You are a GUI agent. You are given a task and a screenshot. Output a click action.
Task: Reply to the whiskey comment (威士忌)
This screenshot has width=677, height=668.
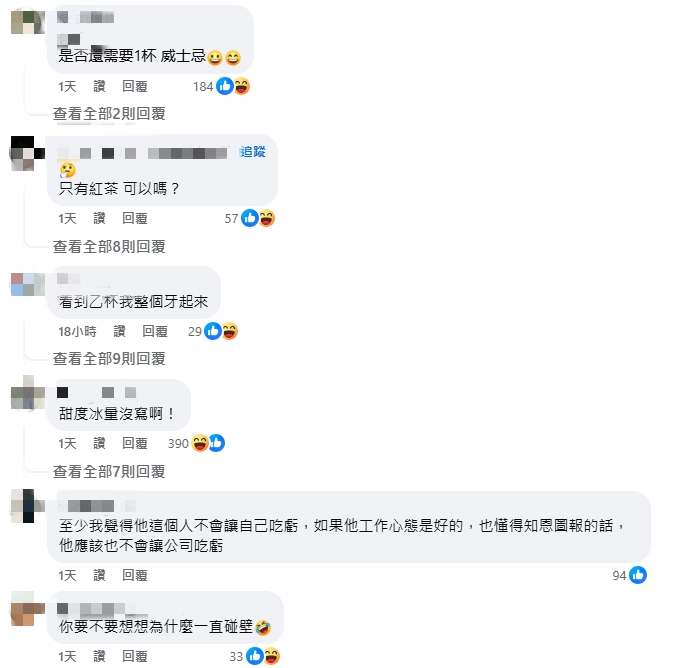click(x=134, y=87)
